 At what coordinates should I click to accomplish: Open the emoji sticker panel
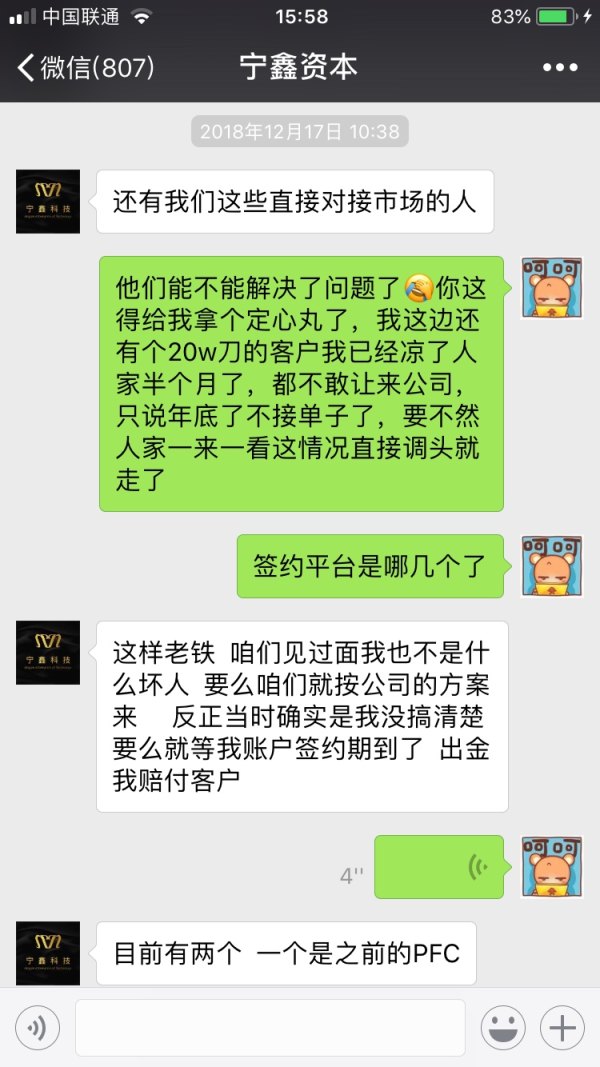(x=504, y=1027)
